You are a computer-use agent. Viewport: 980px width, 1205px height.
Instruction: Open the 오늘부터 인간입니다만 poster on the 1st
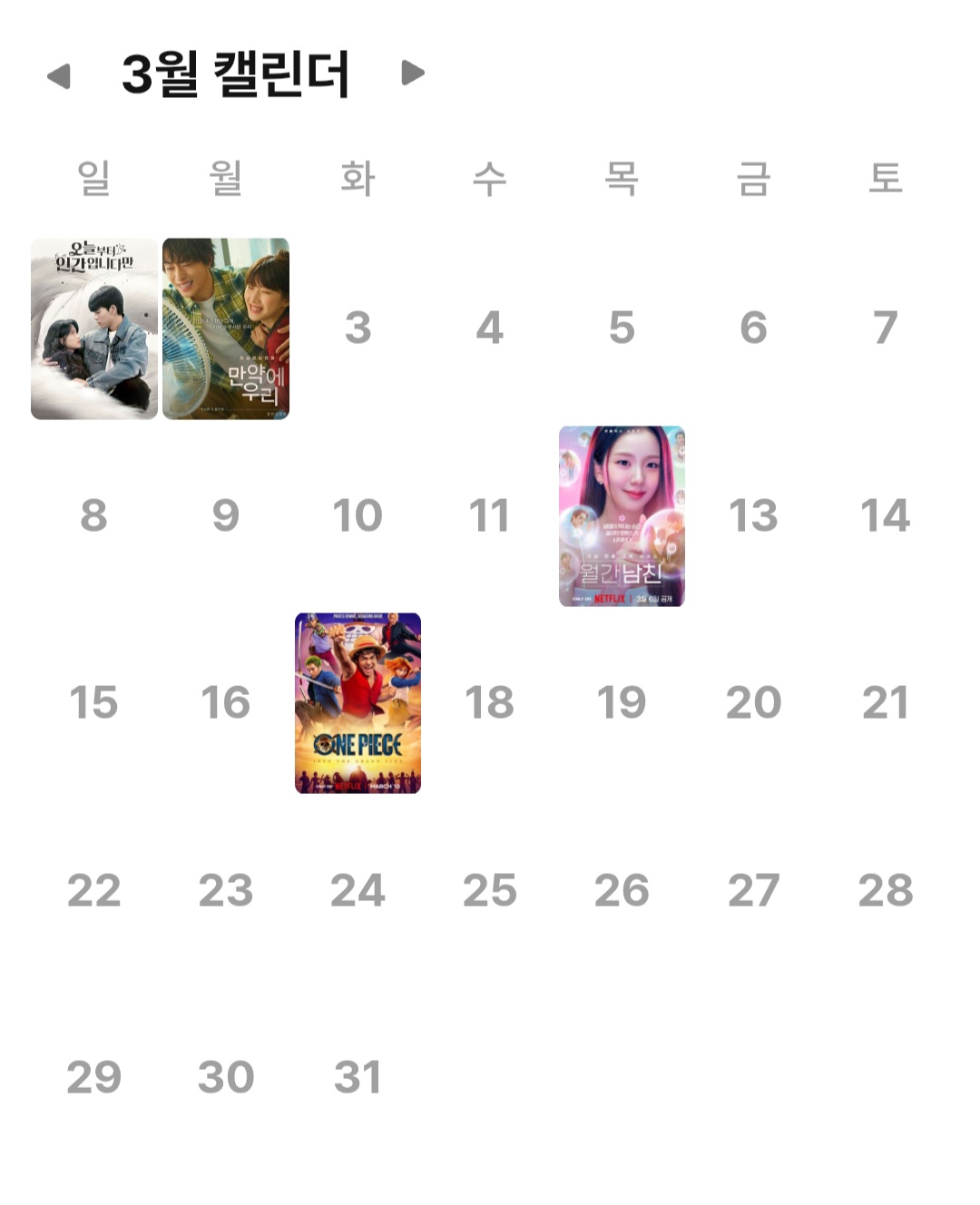point(94,328)
